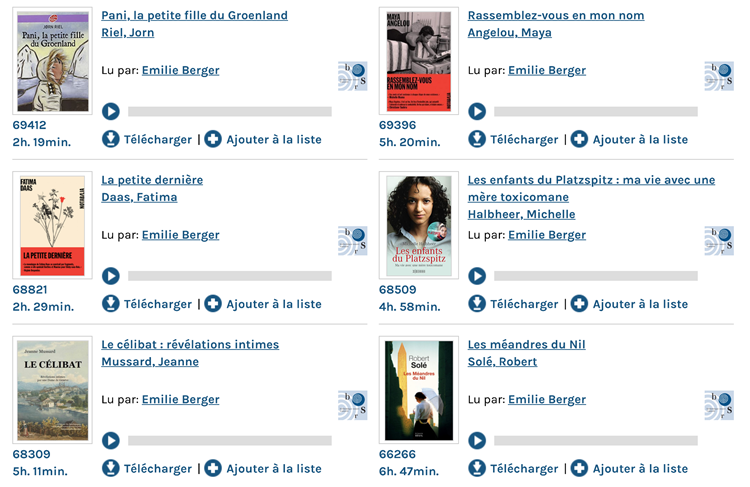
Task: Open author link Solé, Robert
Action: pyautogui.click(x=502, y=362)
